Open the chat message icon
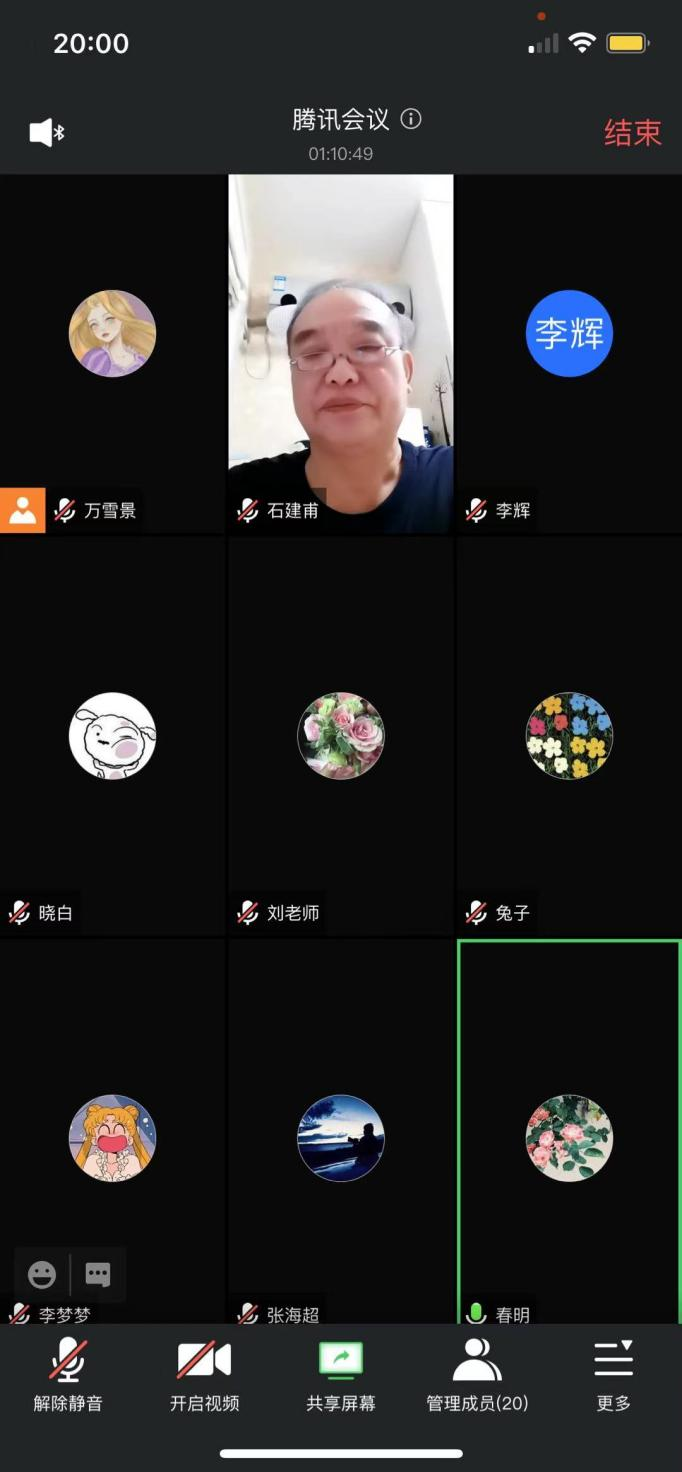The width and height of the screenshot is (682, 1472). point(98,1274)
